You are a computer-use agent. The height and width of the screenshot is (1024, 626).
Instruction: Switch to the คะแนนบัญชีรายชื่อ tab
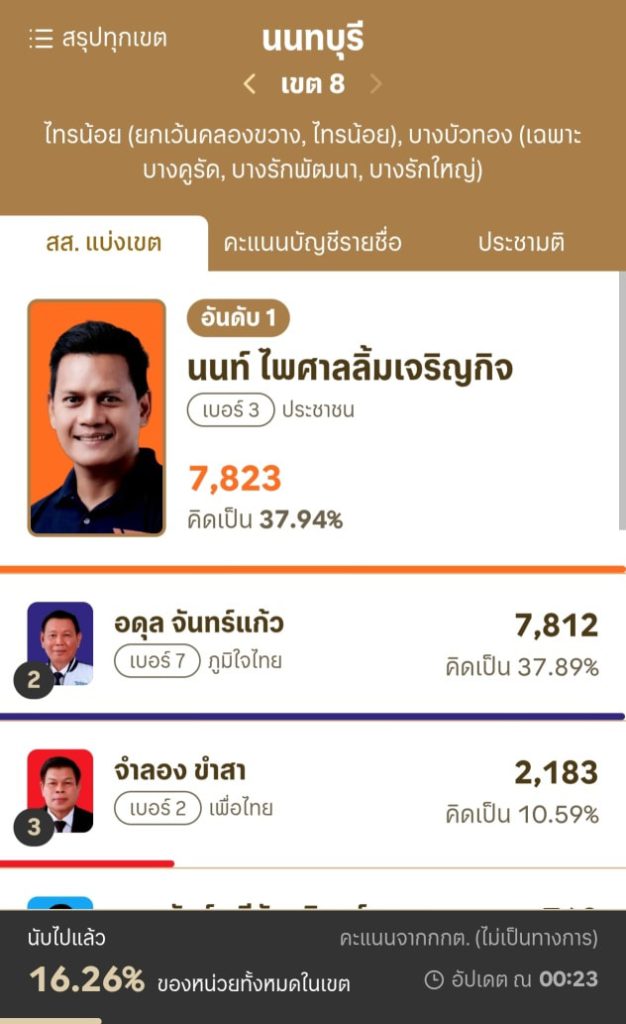312,243
